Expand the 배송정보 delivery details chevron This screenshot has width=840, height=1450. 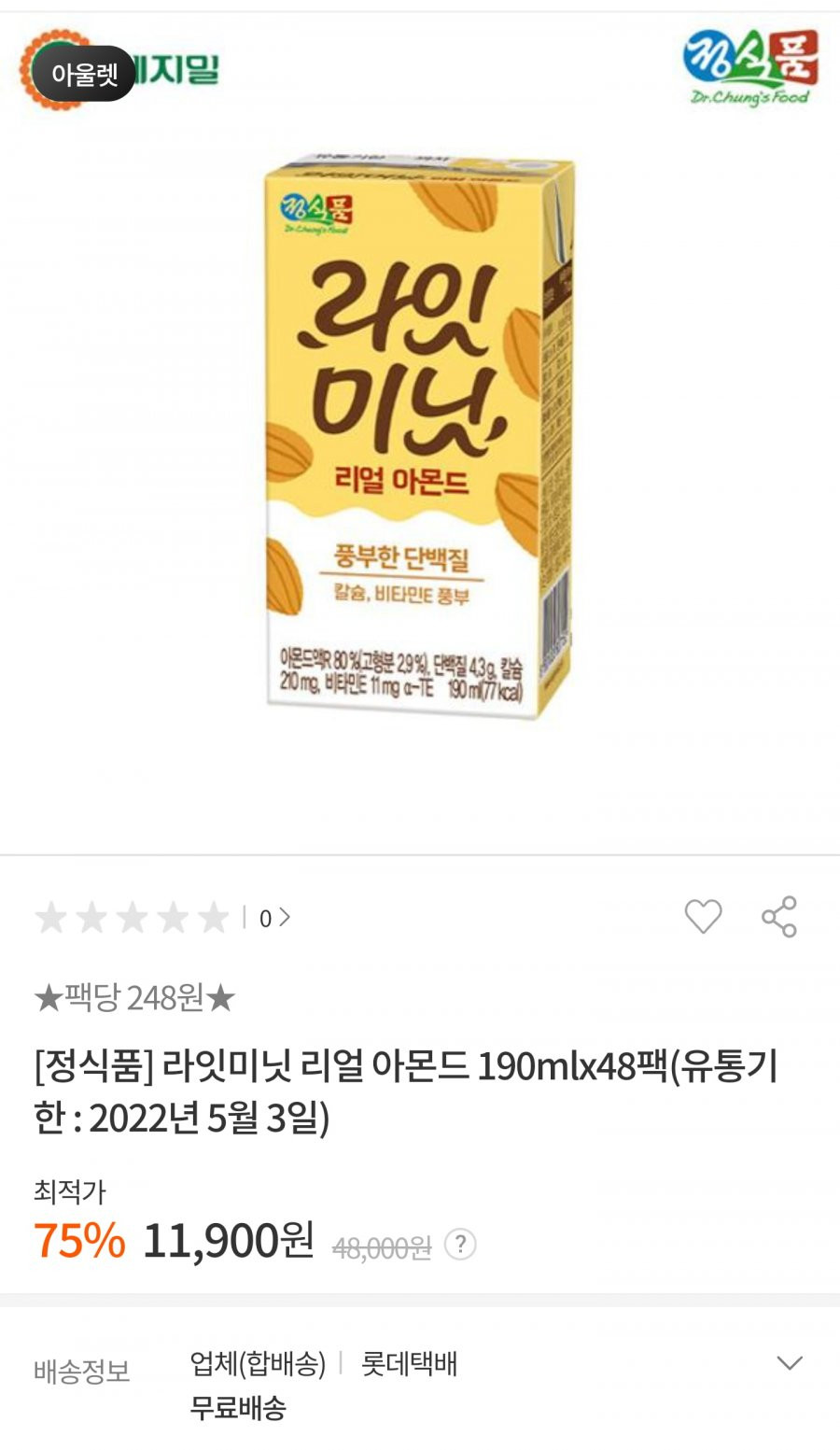790,1364
